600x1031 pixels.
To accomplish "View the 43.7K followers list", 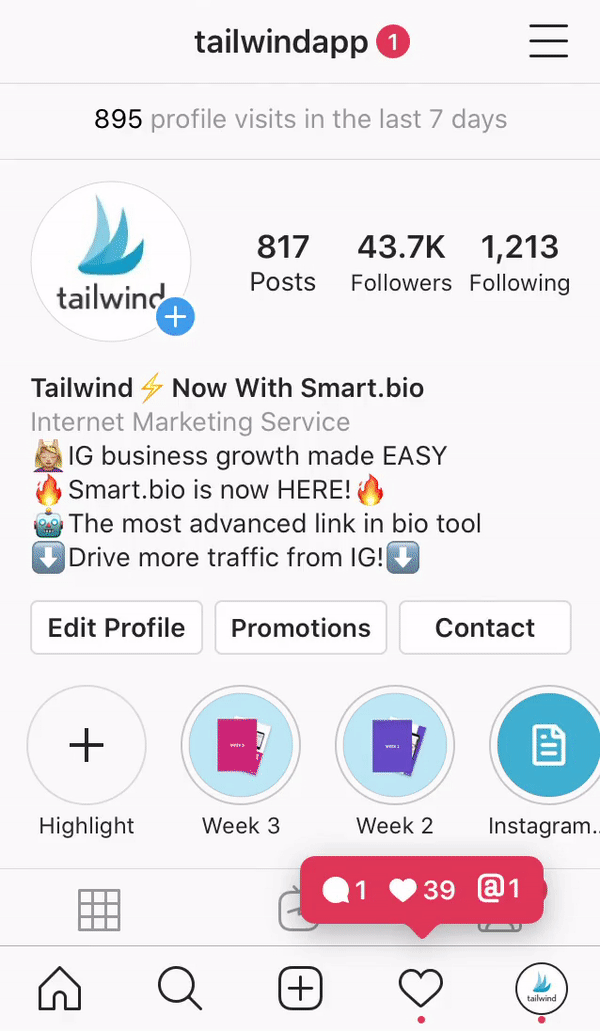I will point(401,263).
